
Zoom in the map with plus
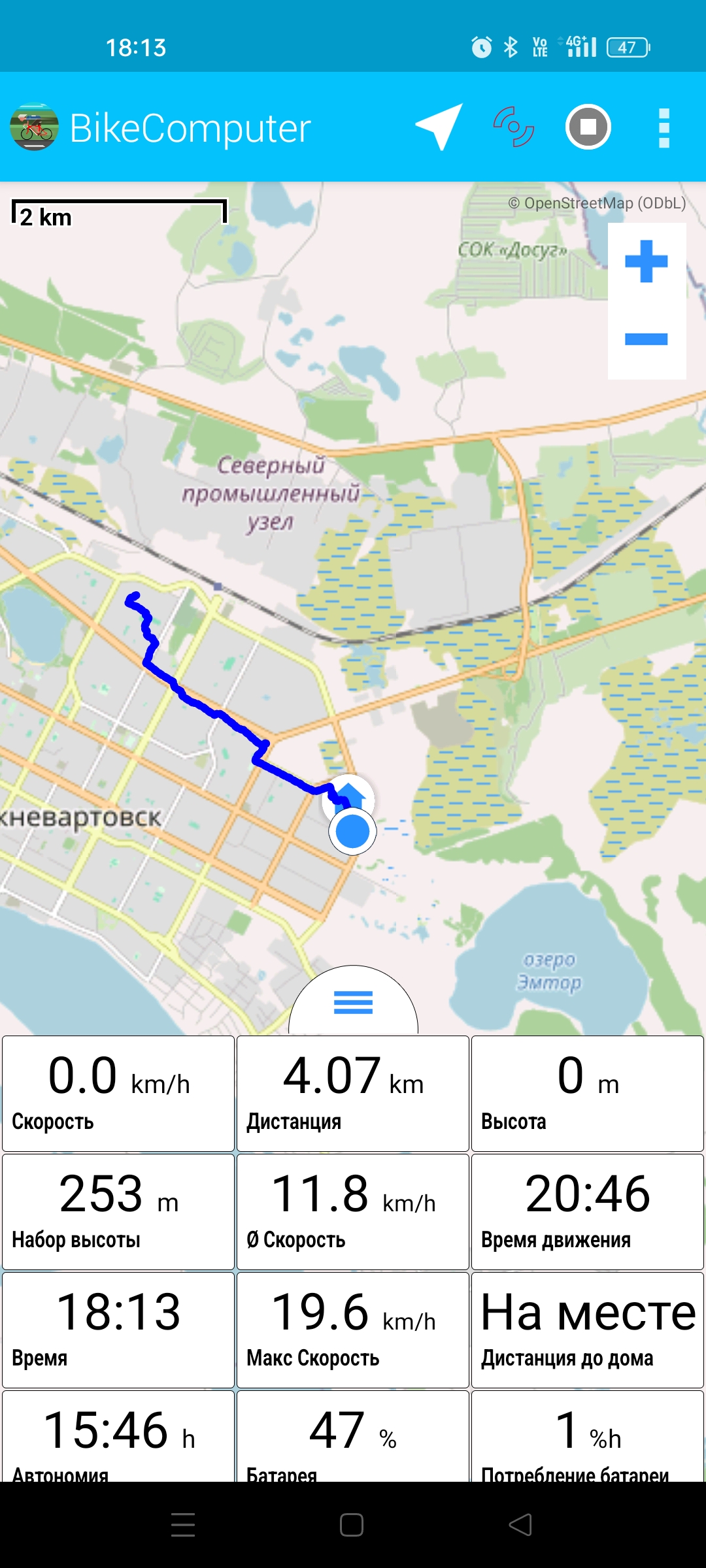(647, 261)
